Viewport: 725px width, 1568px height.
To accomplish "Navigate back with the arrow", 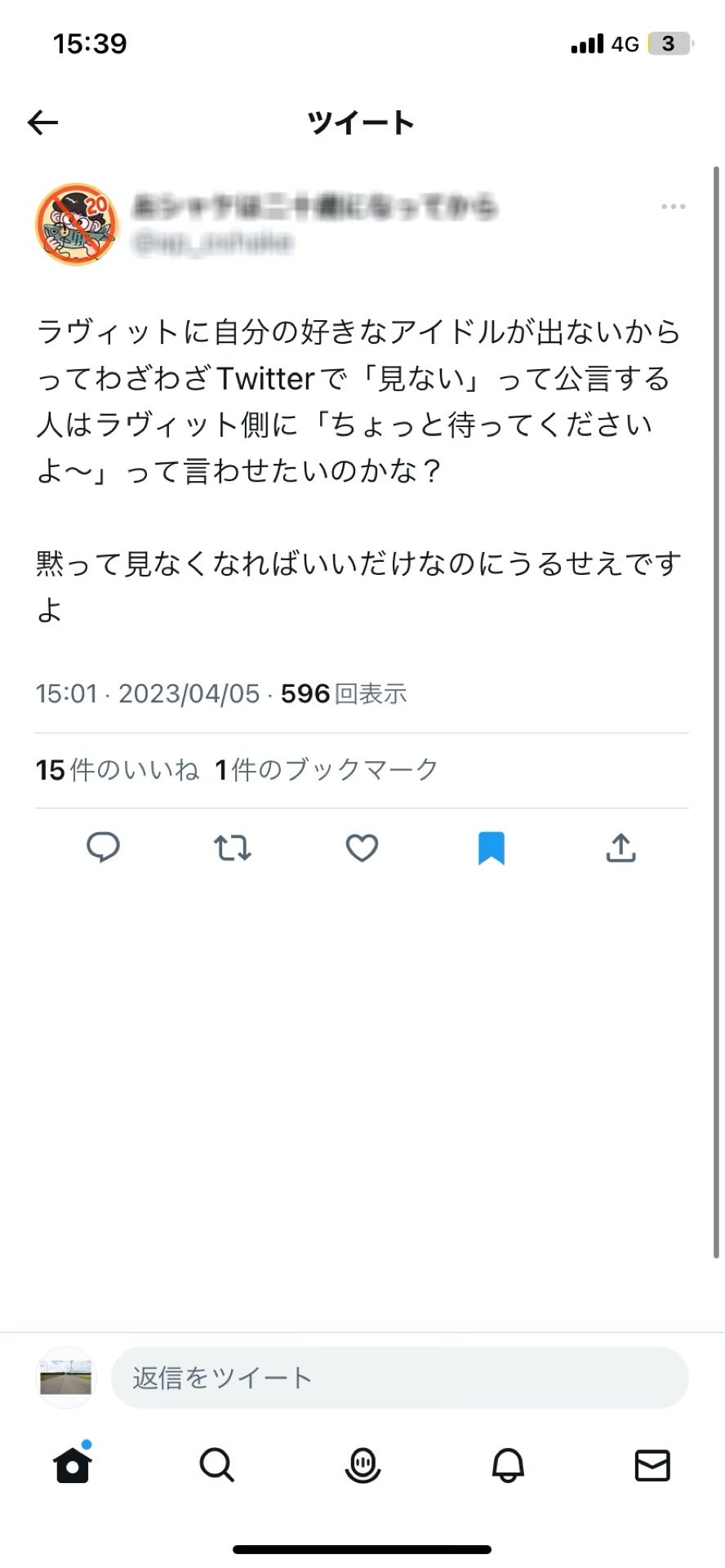I will [x=42, y=122].
